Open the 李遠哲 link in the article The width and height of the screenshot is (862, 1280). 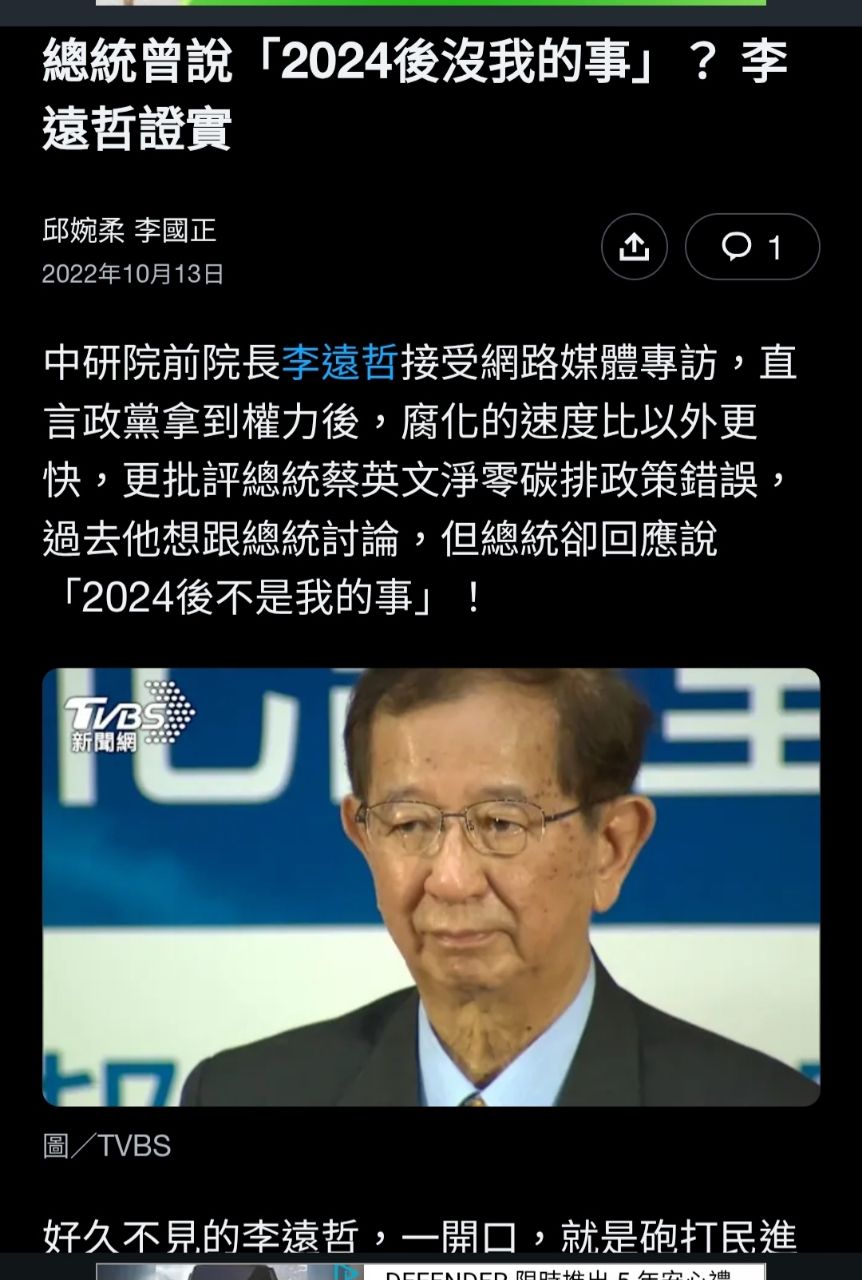coord(340,363)
